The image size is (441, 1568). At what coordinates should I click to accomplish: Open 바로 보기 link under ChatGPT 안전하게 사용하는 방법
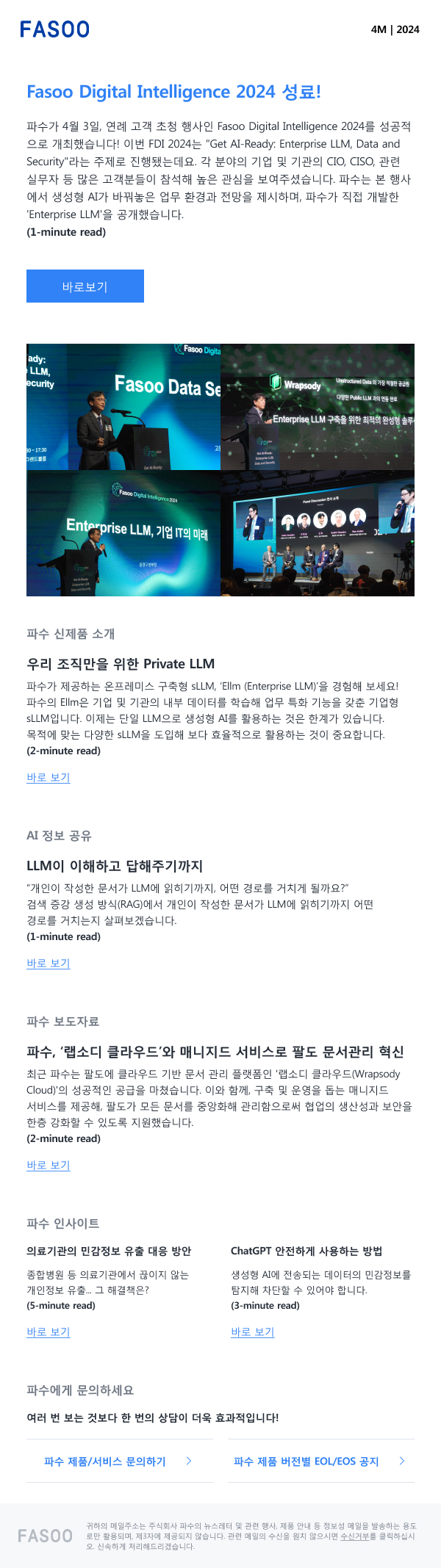253,1332
